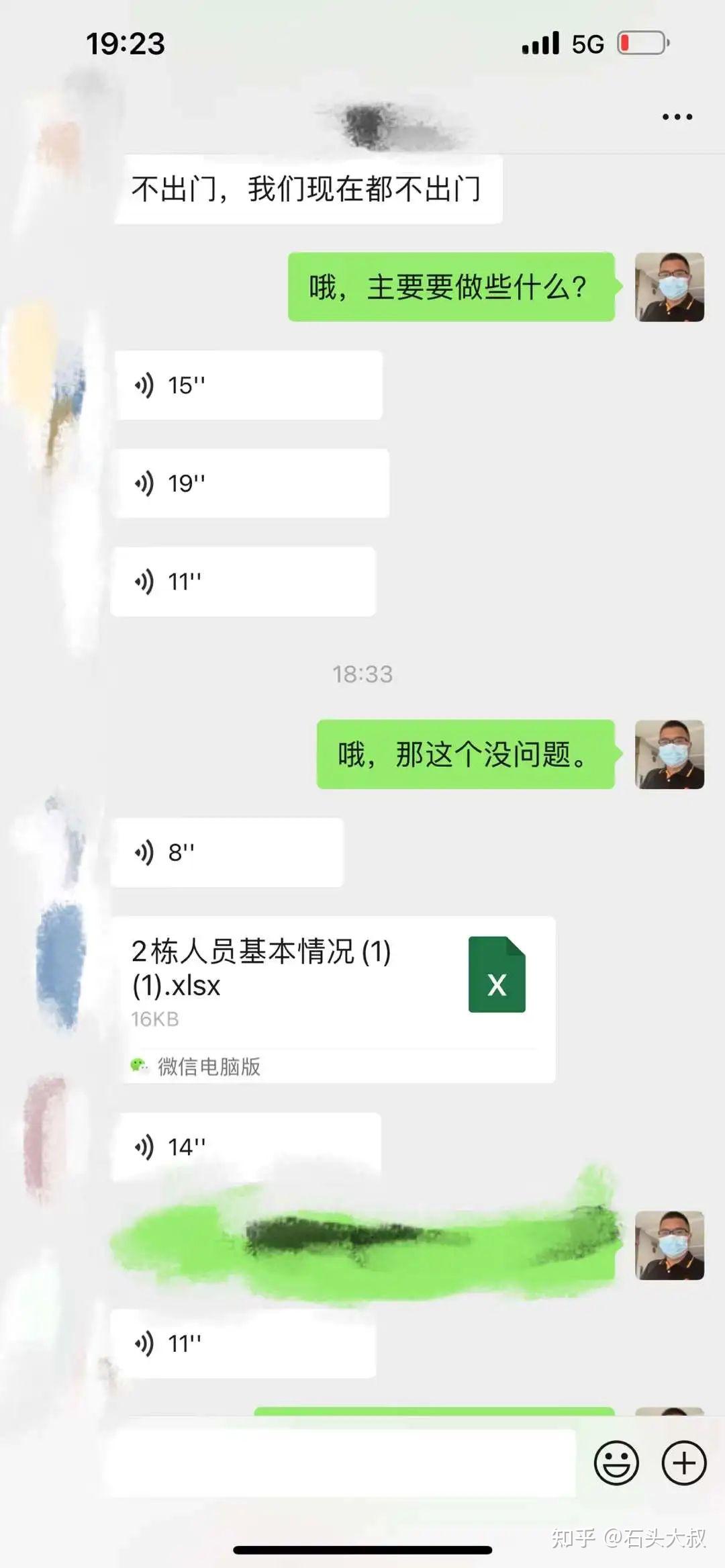Open the emoji sticker panel
Screen dimensions: 725x1568
click(x=616, y=1463)
